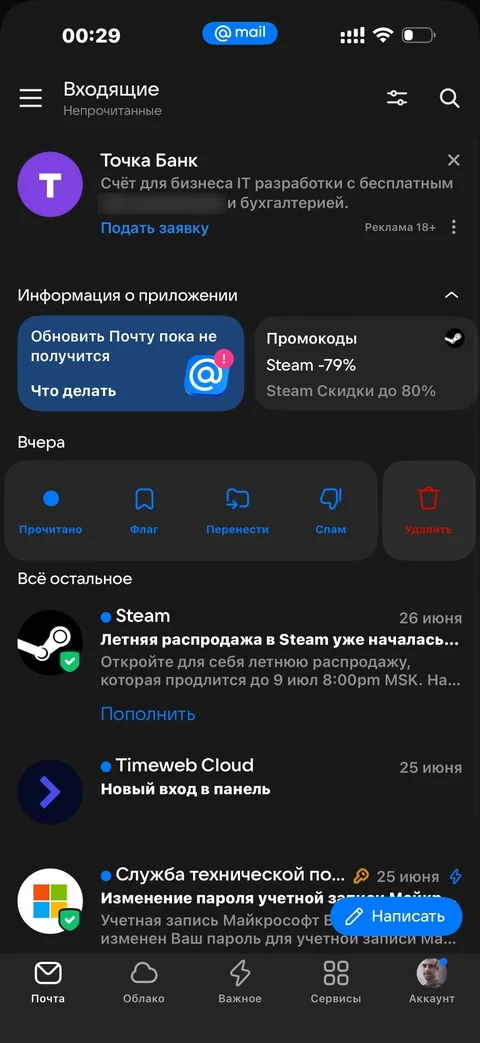
Task: Open the Обновить Почту info card
Action: 130,363
